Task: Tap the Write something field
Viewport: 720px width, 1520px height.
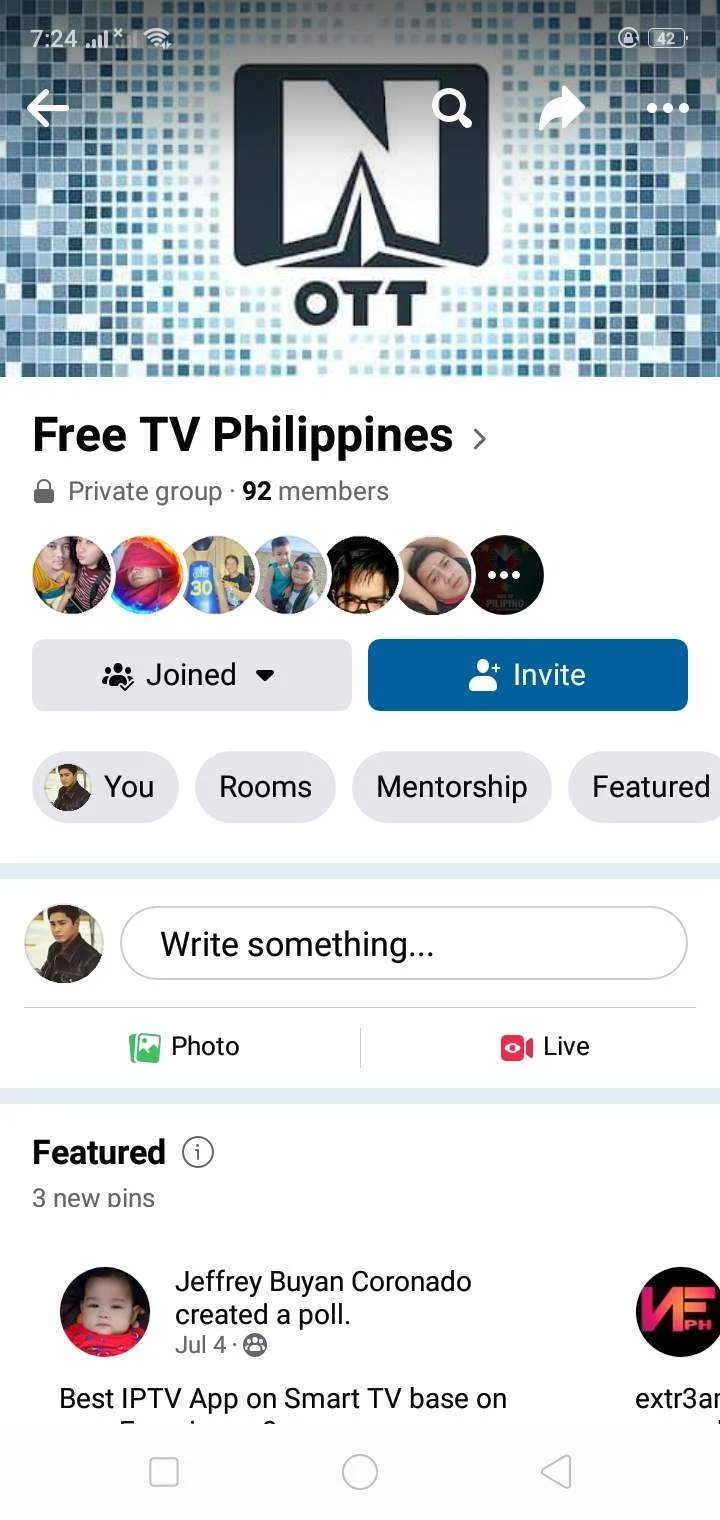Action: 404,943
